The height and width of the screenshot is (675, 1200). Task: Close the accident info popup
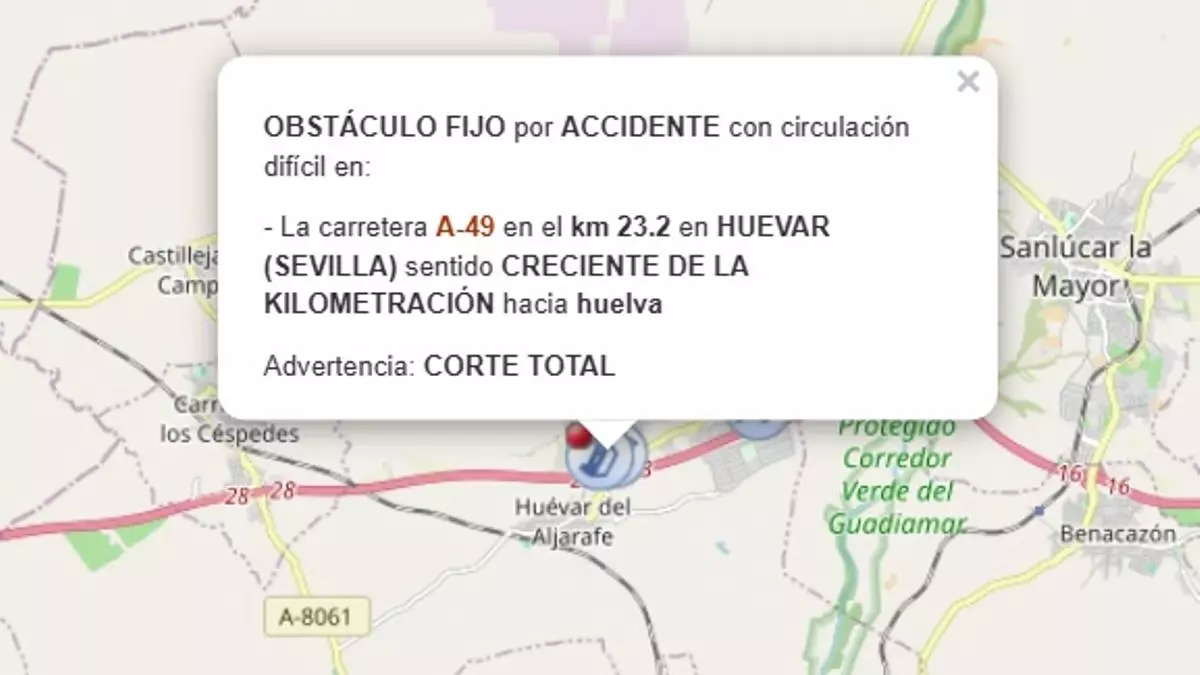point(967,82)
